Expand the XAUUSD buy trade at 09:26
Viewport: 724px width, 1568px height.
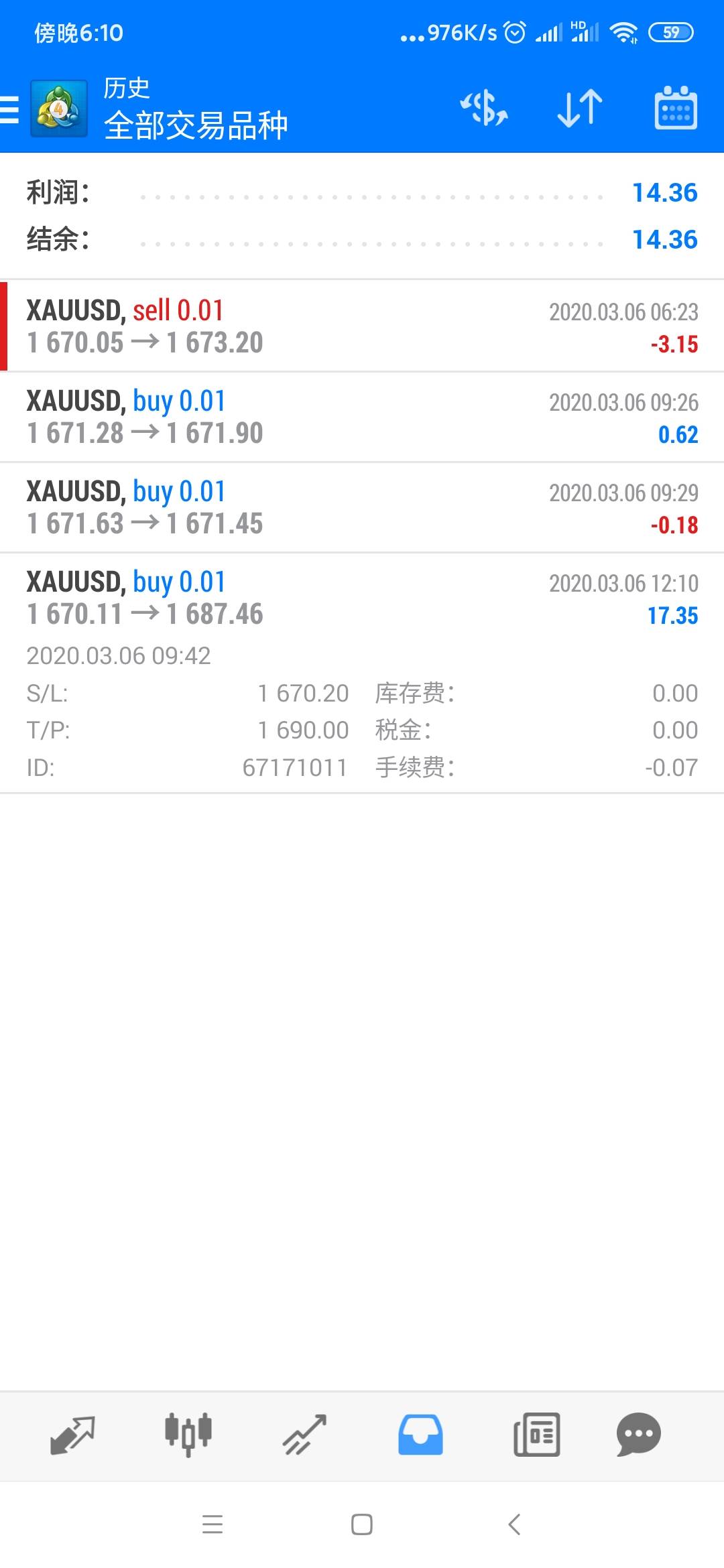[362, 417]
